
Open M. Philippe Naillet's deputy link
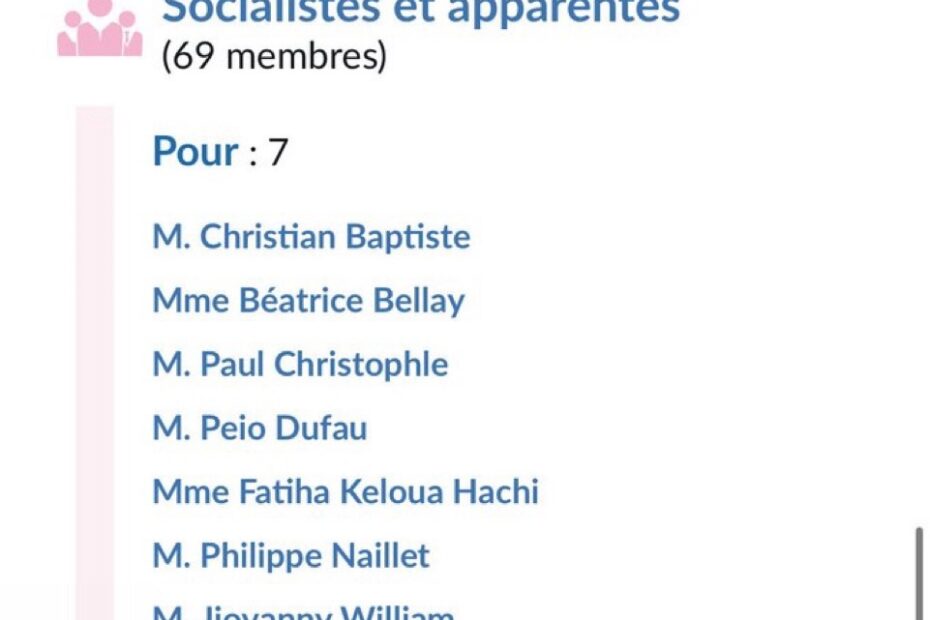point(290,555)
